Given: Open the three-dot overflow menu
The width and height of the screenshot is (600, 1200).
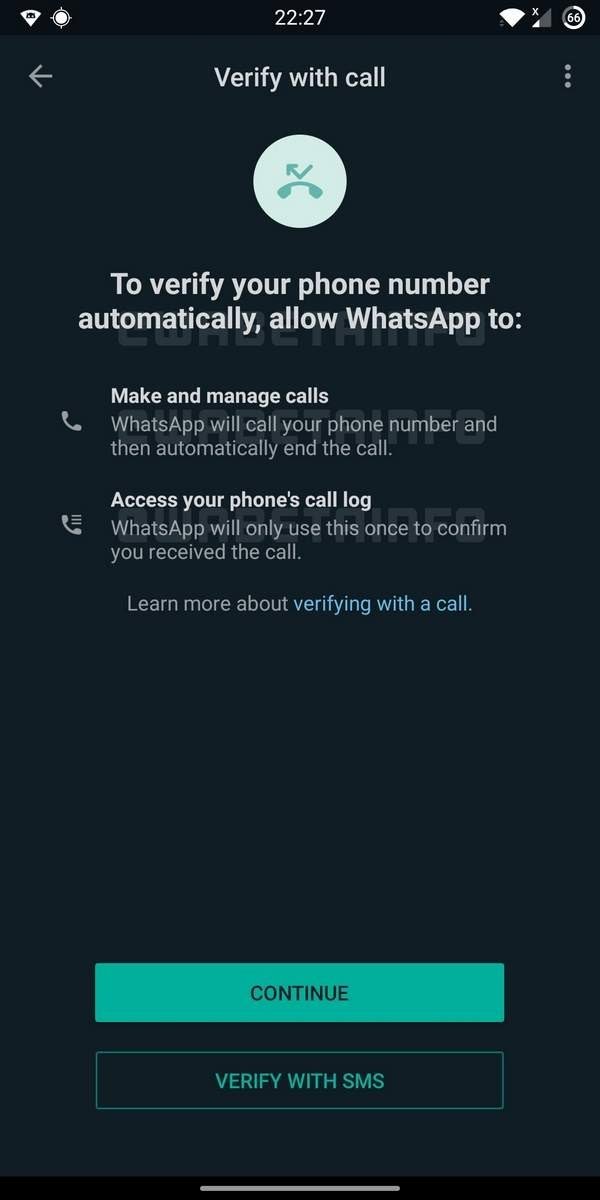Looking at the screenshot, I should 567,77.
